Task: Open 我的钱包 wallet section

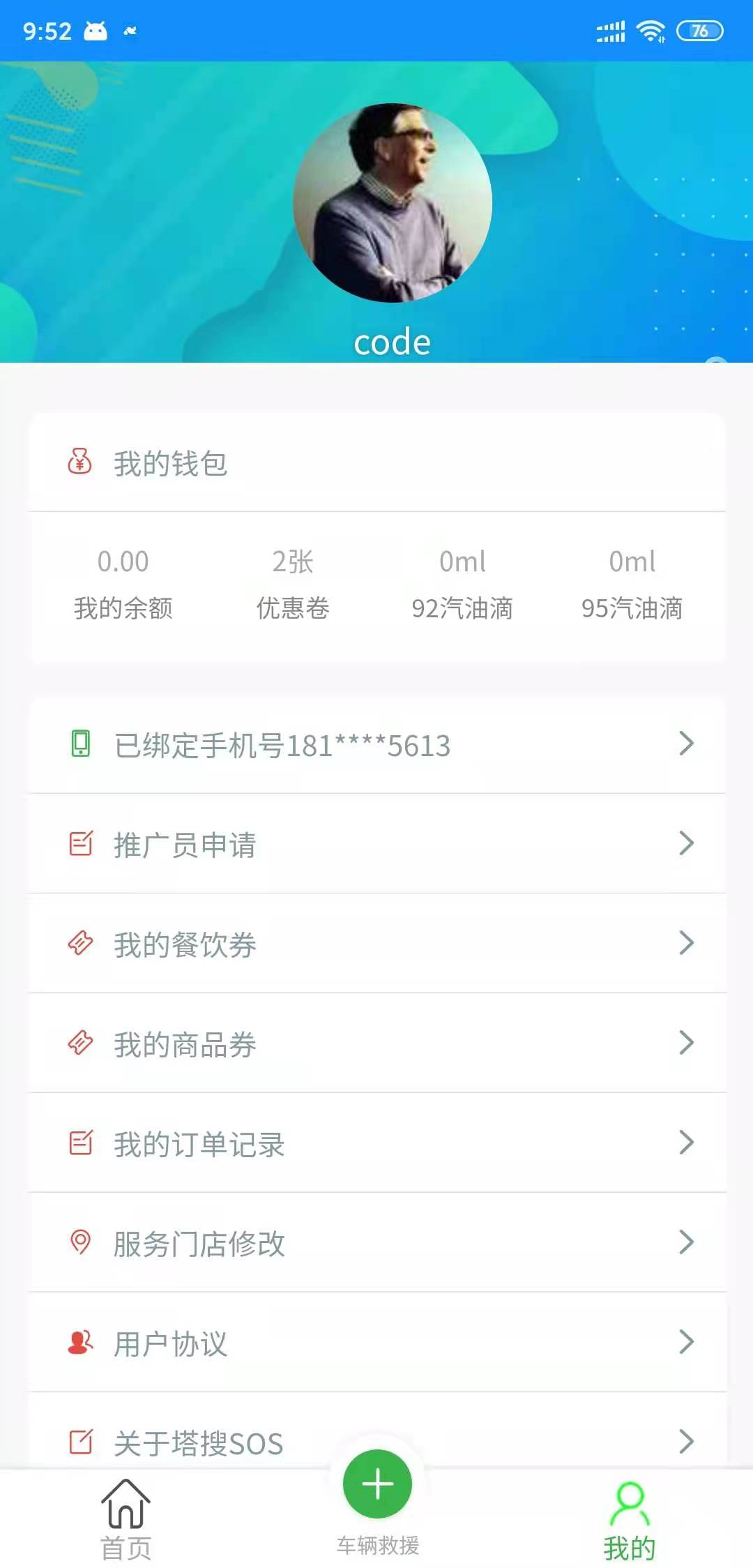Action: [376, 463]
